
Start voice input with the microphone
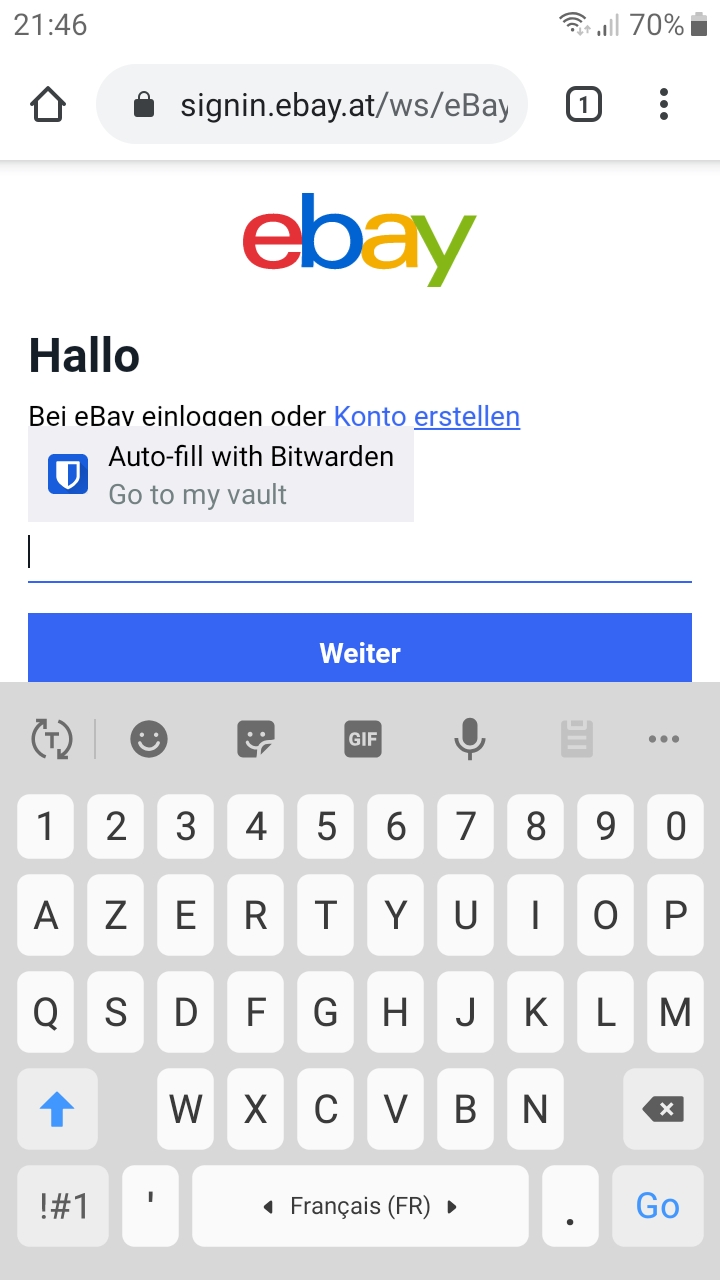tap(469, 739)
